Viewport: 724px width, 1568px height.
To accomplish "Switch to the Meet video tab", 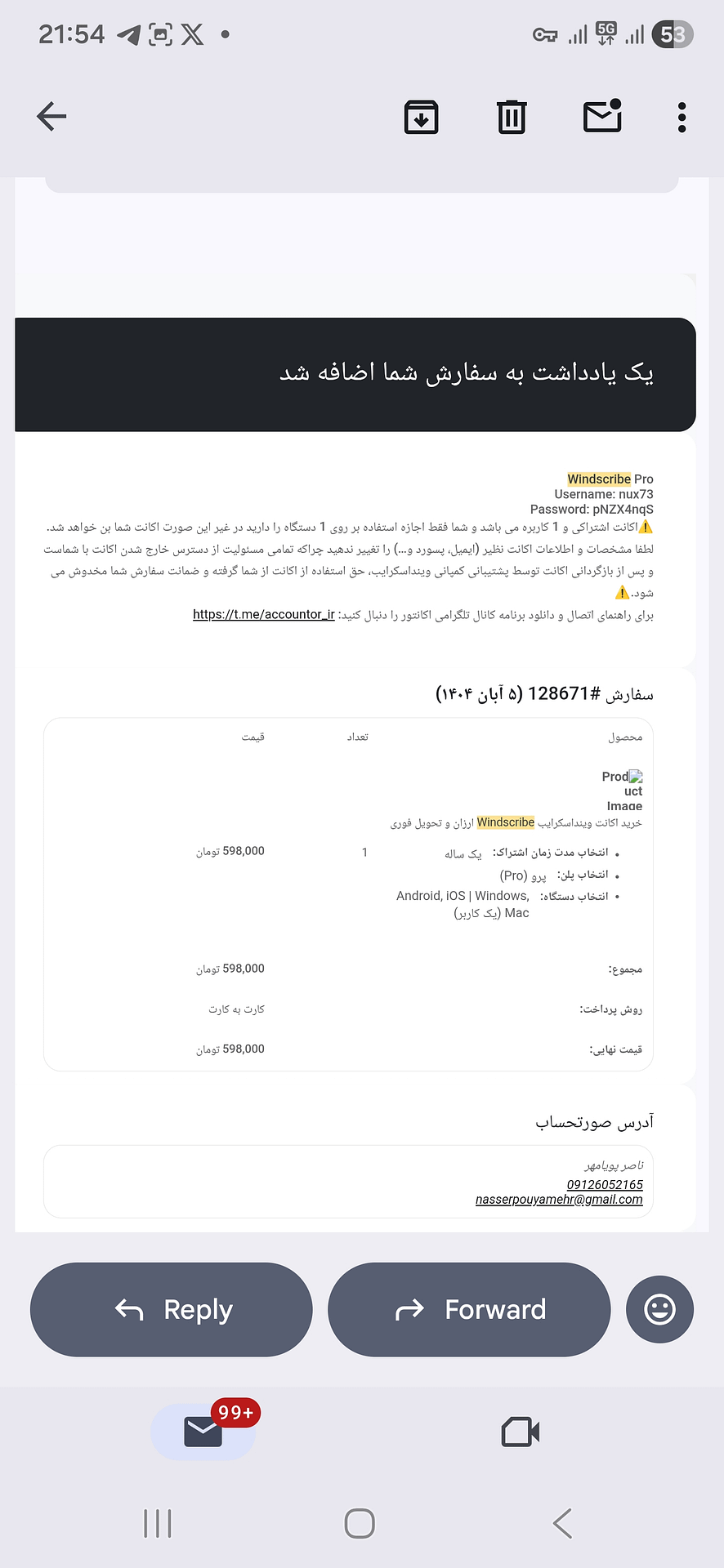I will 521,1432.
